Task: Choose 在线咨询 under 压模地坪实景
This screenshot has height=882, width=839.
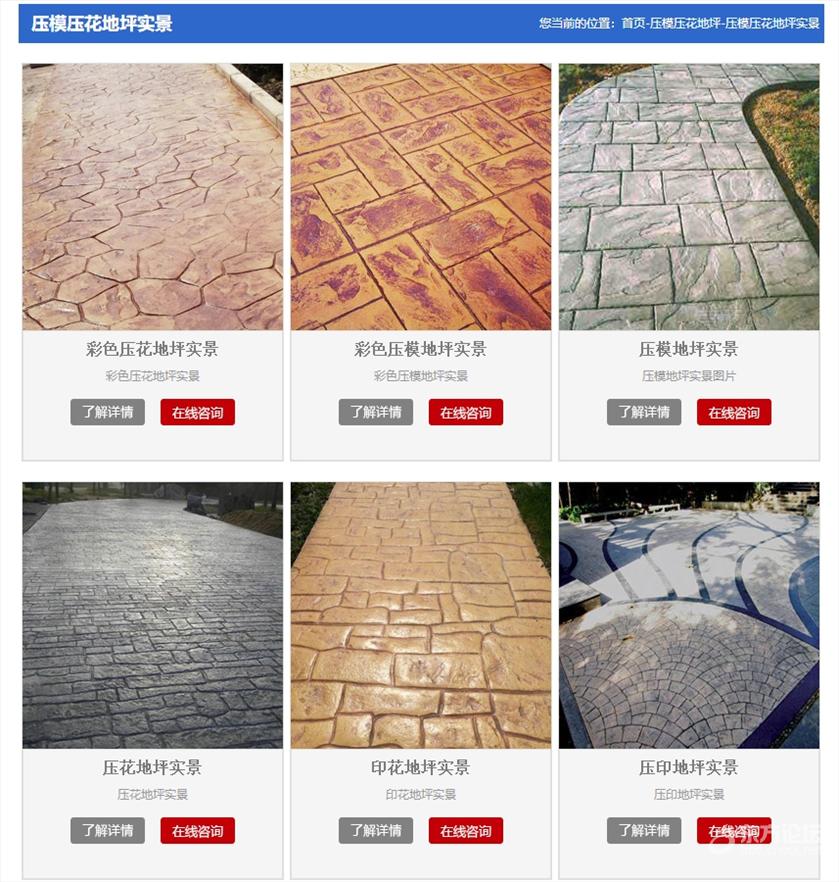Action: 733,412
